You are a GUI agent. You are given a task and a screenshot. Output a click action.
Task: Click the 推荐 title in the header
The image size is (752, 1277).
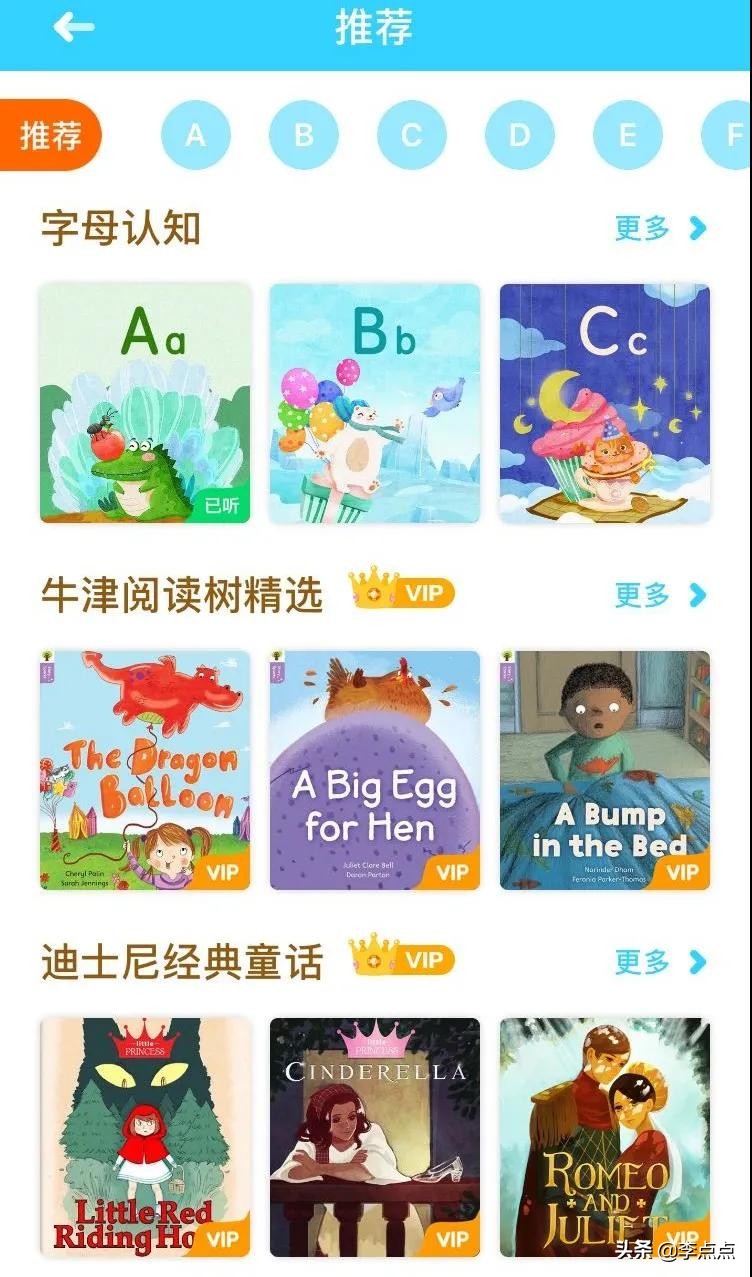[376, 29]
